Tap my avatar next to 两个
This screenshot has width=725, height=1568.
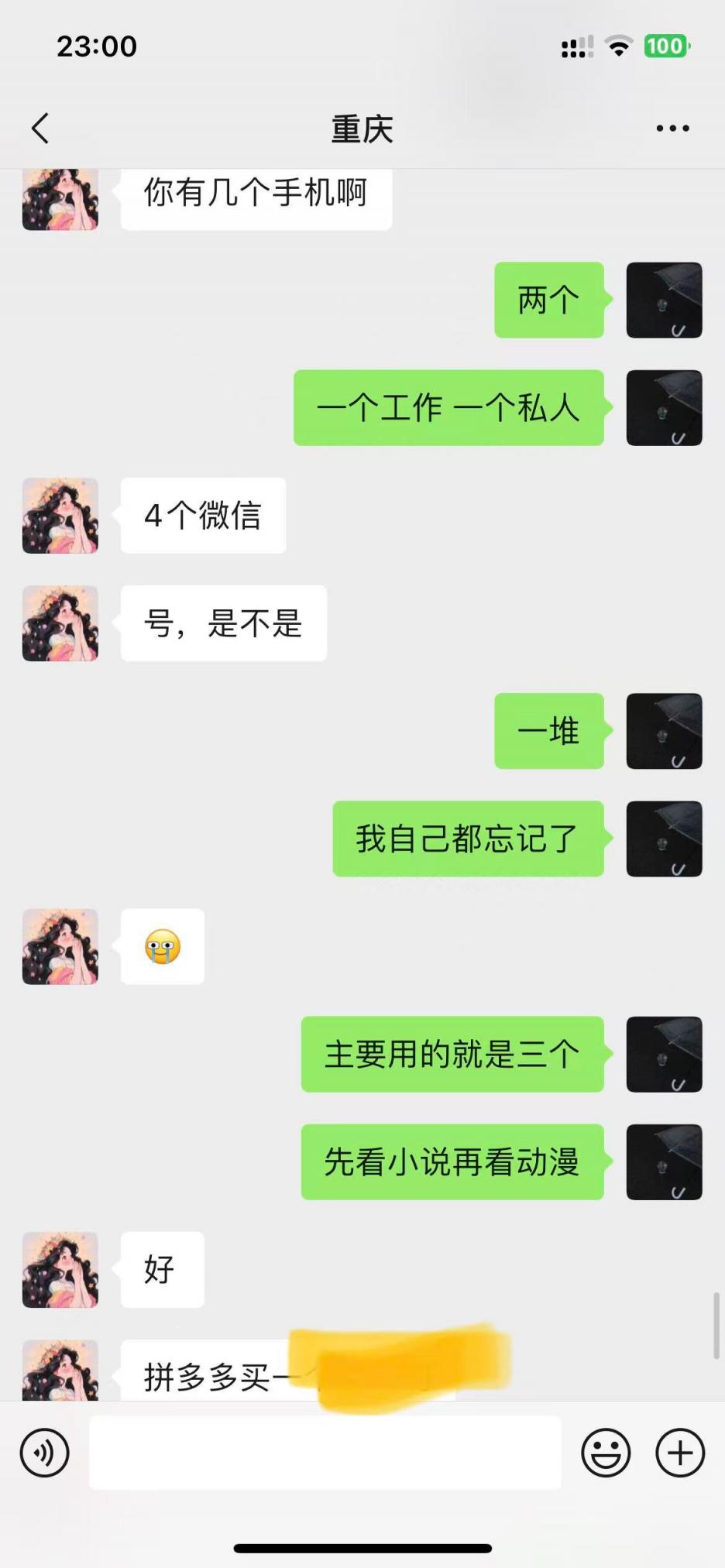[x=664, y=300]
